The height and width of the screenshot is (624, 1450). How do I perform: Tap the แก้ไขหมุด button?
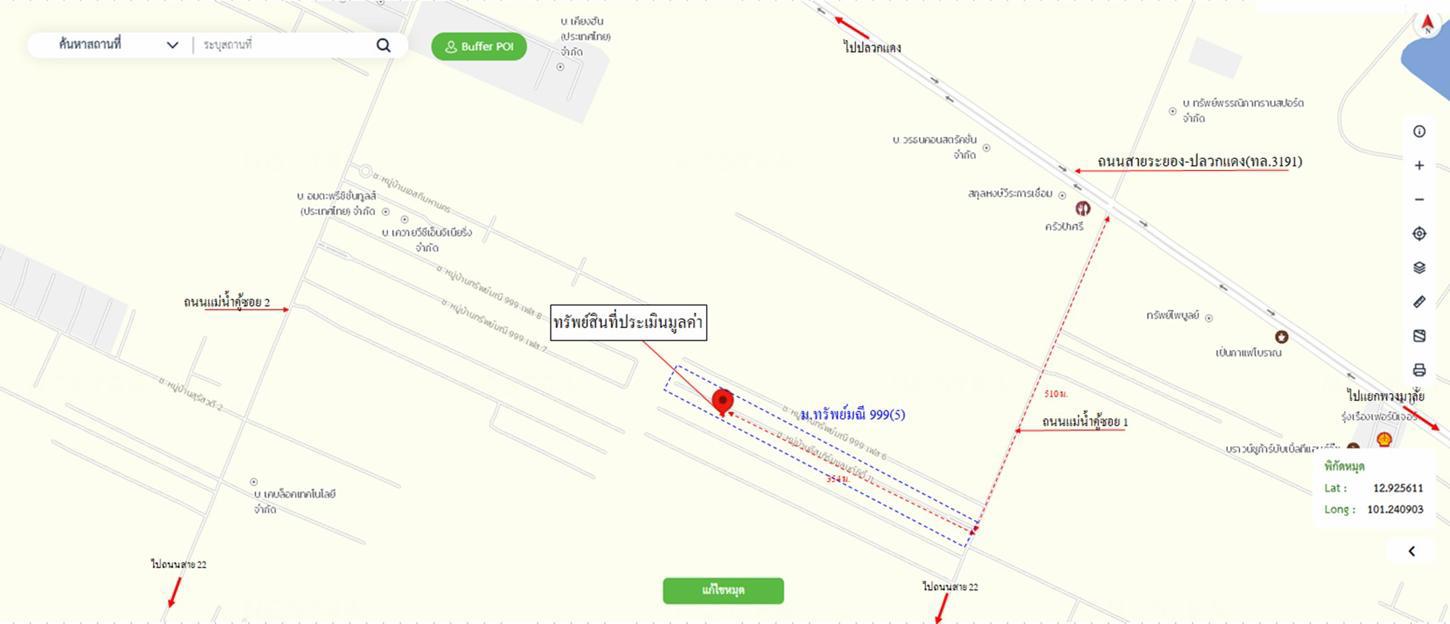[723, 590]
